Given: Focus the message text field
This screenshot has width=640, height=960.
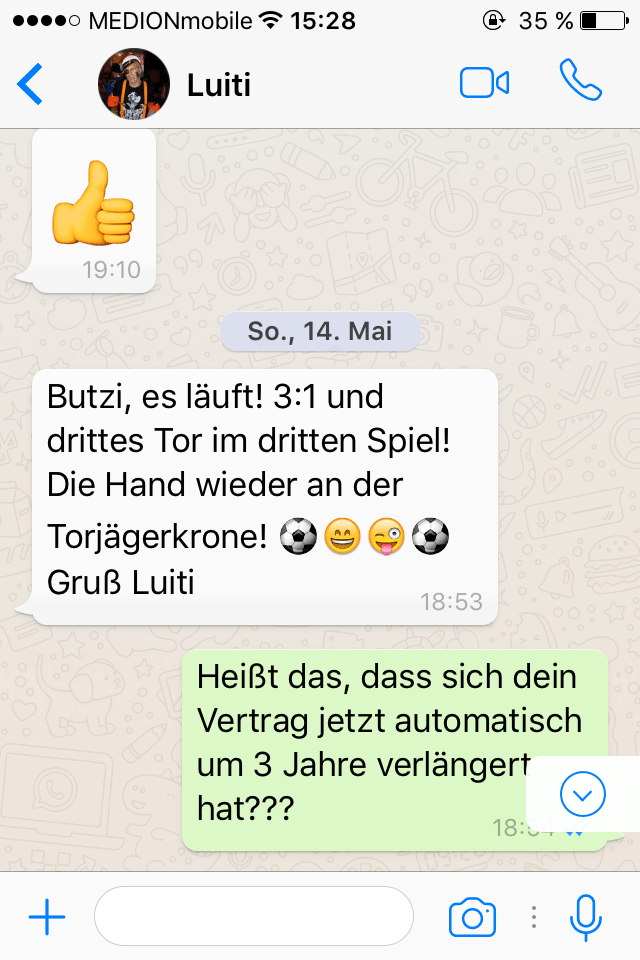Looking at the screenshot, I should point(253,916).
